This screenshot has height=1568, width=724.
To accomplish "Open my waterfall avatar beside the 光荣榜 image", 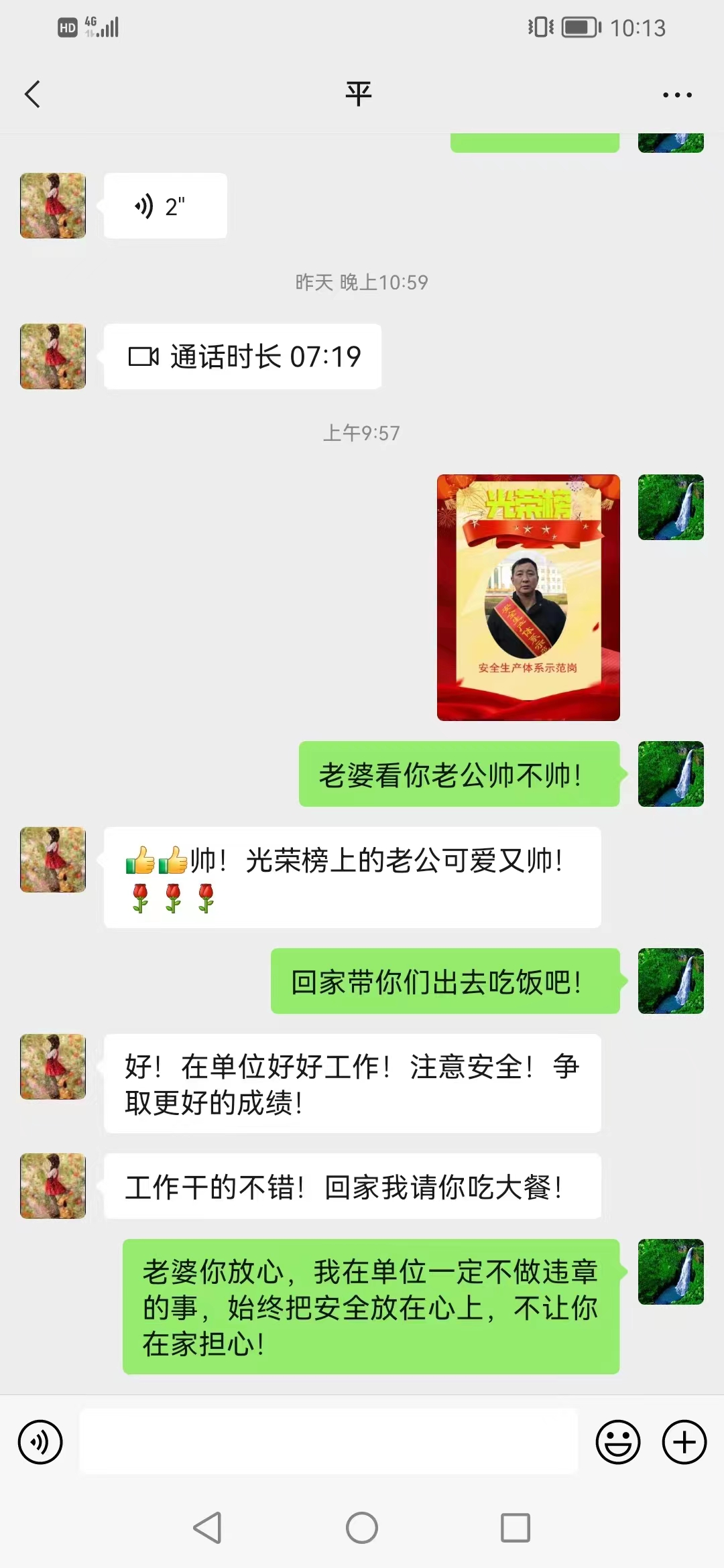I will [x=670, y=507].
